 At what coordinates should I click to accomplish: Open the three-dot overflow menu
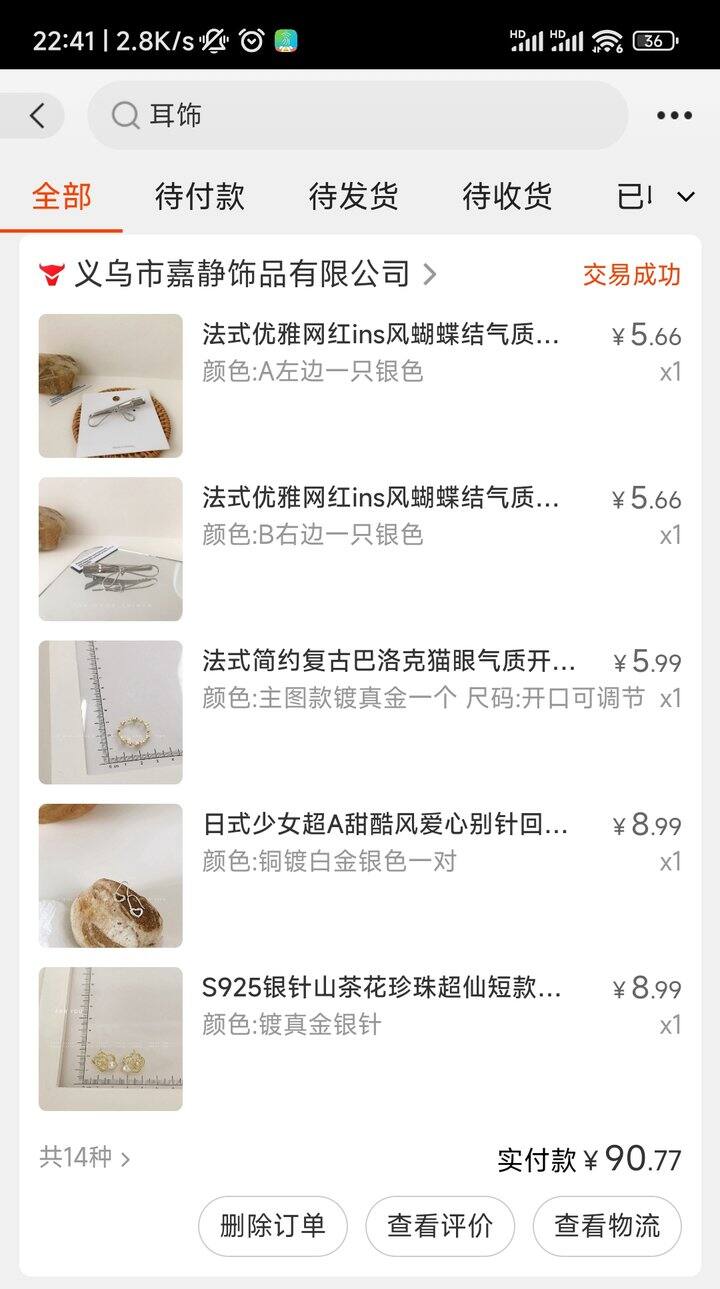(x=674, y=116)
